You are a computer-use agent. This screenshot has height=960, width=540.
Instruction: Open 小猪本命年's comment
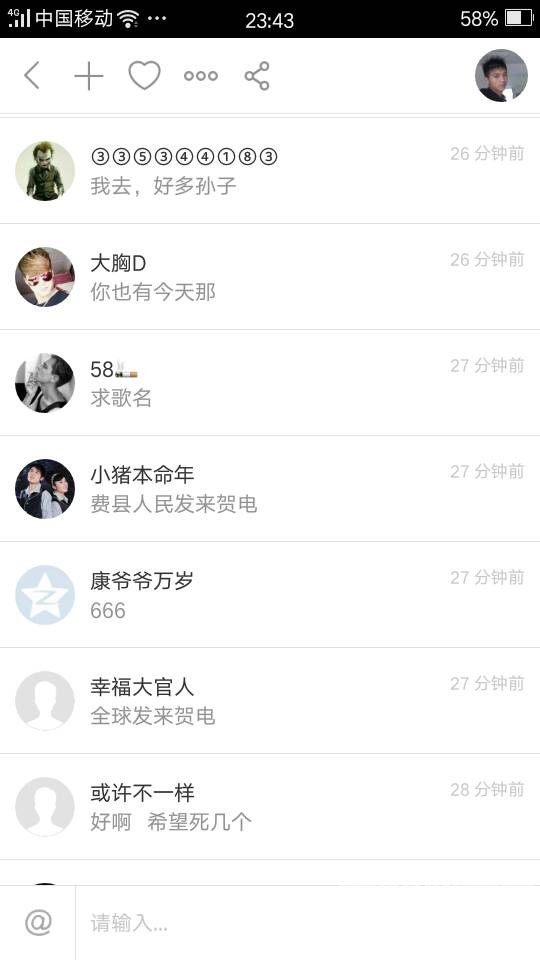point(270,489)
